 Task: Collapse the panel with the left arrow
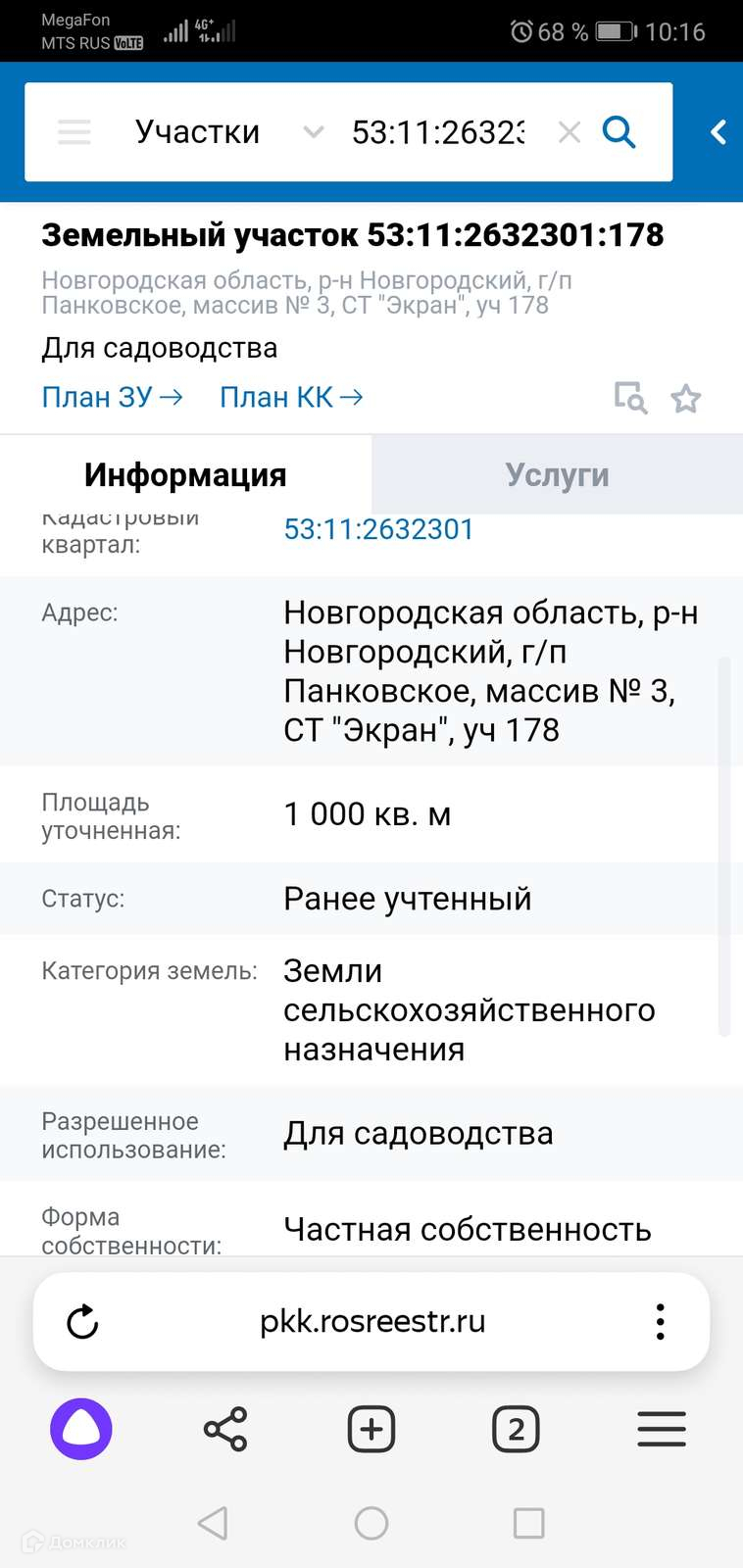(x=718, y=132)
